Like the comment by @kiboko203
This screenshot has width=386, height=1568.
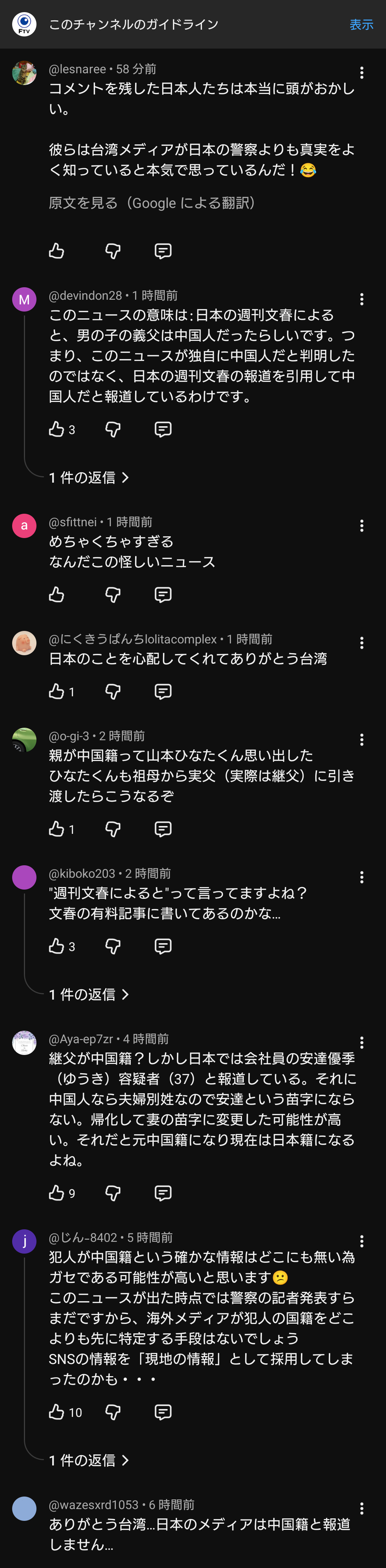click(x=56, y=946)
